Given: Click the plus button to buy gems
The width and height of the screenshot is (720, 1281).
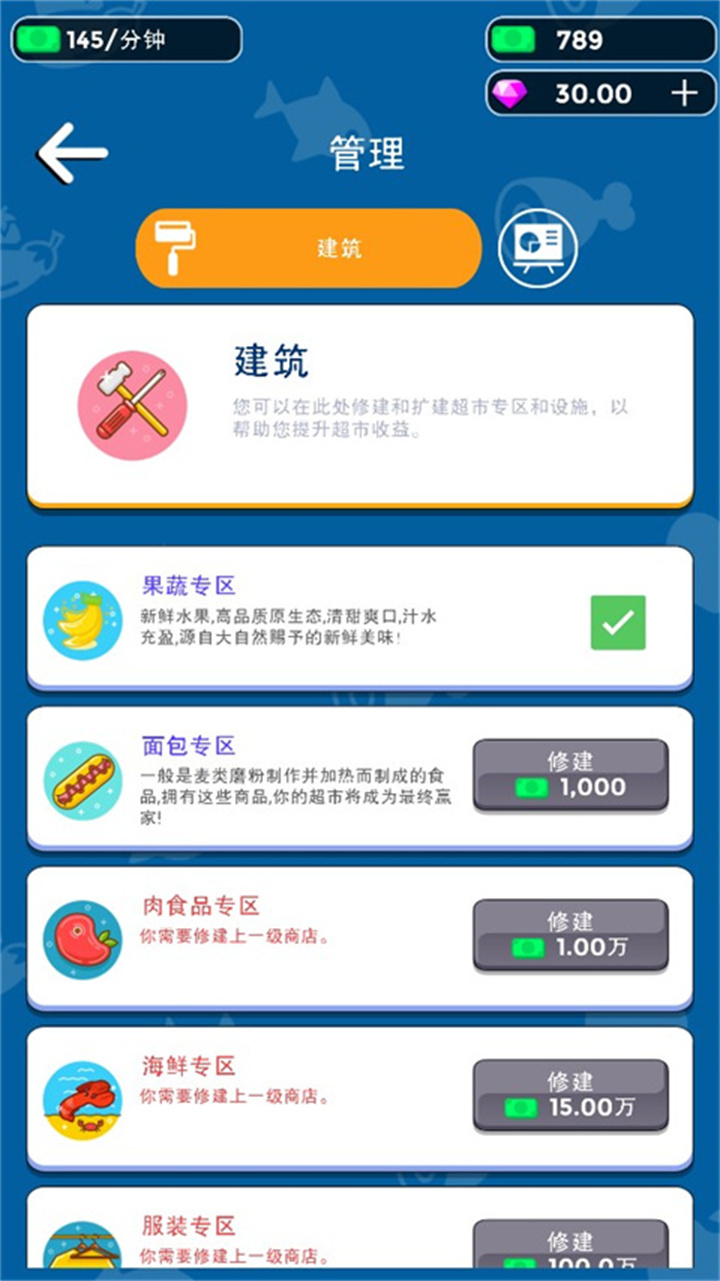Looking at the screenshot, I should coord(684,93).
